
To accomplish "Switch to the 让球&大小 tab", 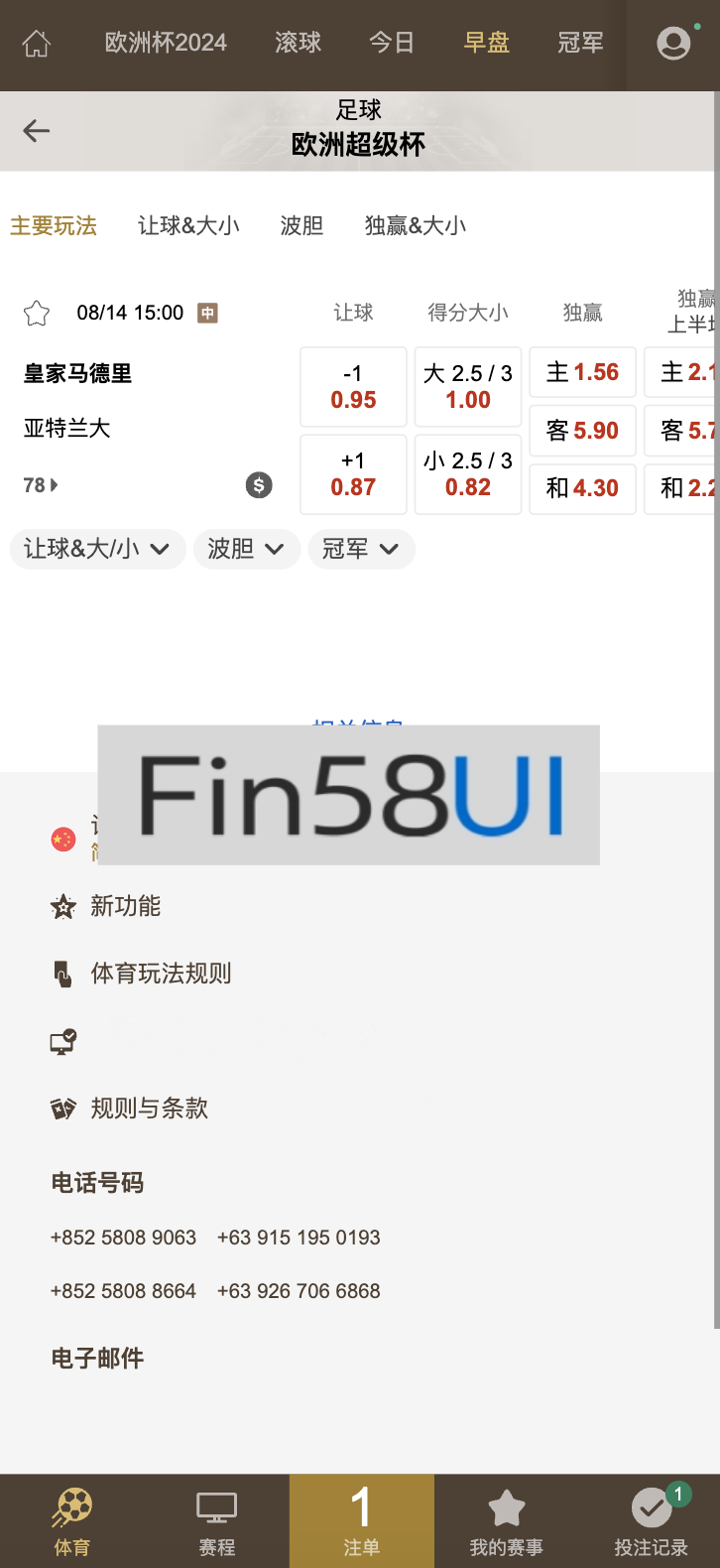I will (188, 225).
